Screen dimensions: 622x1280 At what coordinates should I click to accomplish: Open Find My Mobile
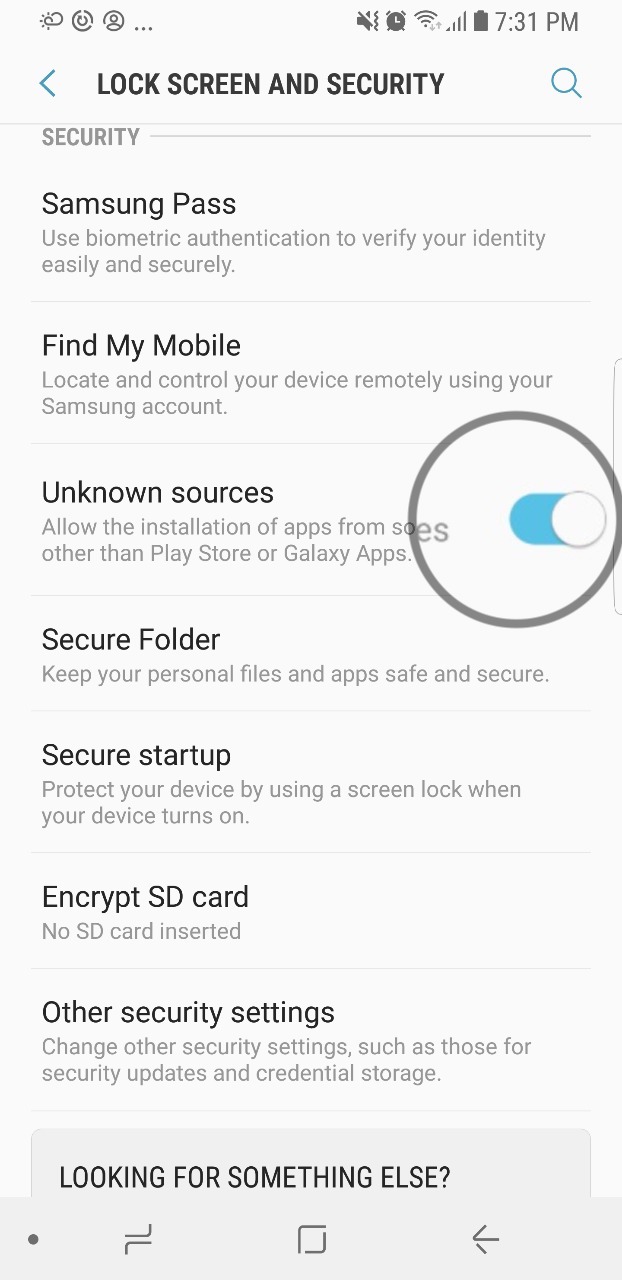pos(311,373)
